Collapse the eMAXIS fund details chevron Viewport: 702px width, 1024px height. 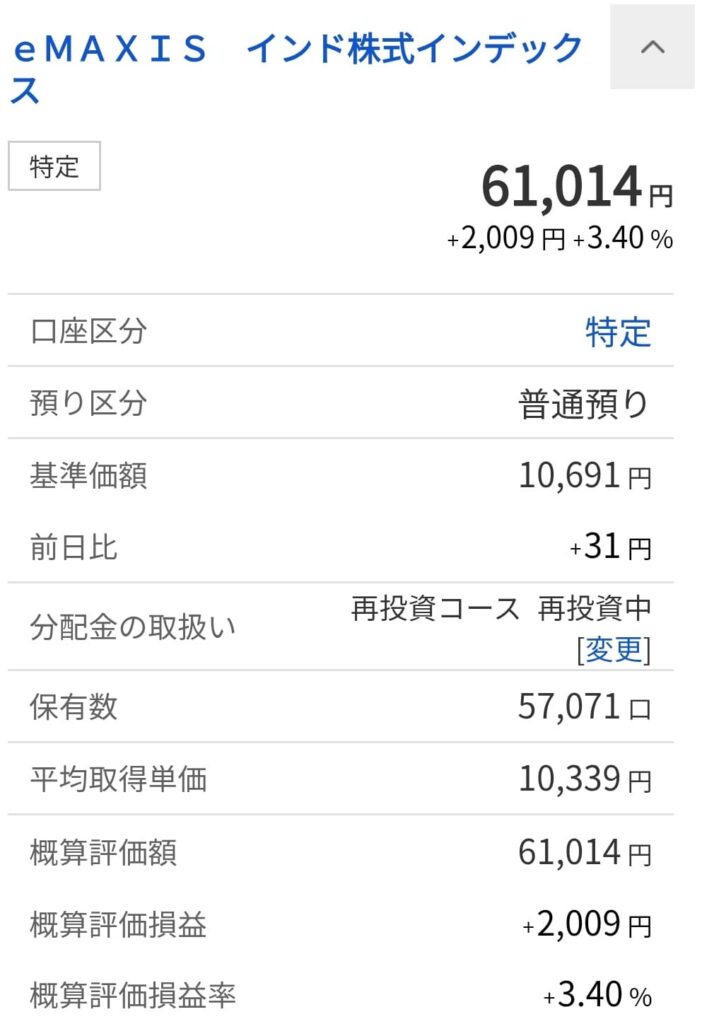(652, 48)
